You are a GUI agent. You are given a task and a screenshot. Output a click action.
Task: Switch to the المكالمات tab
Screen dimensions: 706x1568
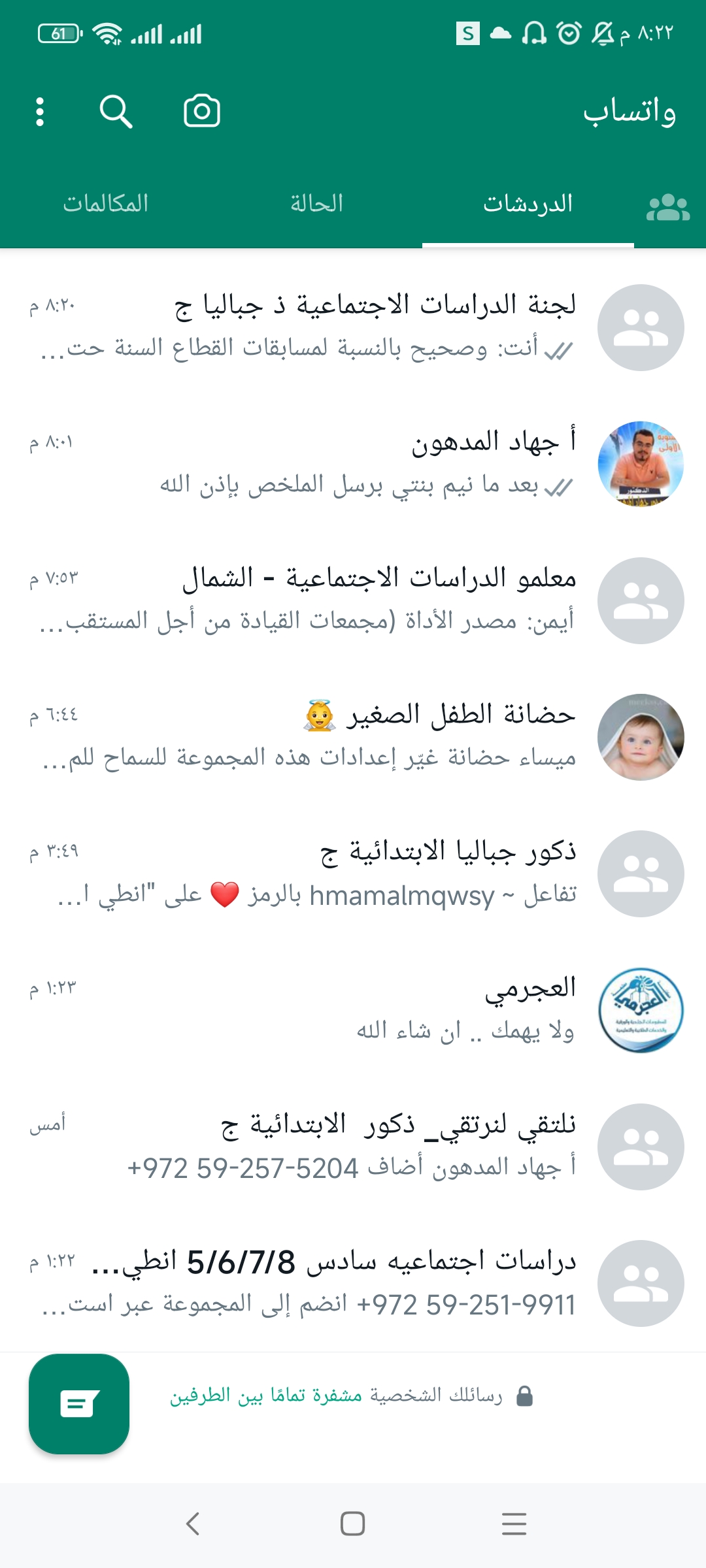[106, 204]
